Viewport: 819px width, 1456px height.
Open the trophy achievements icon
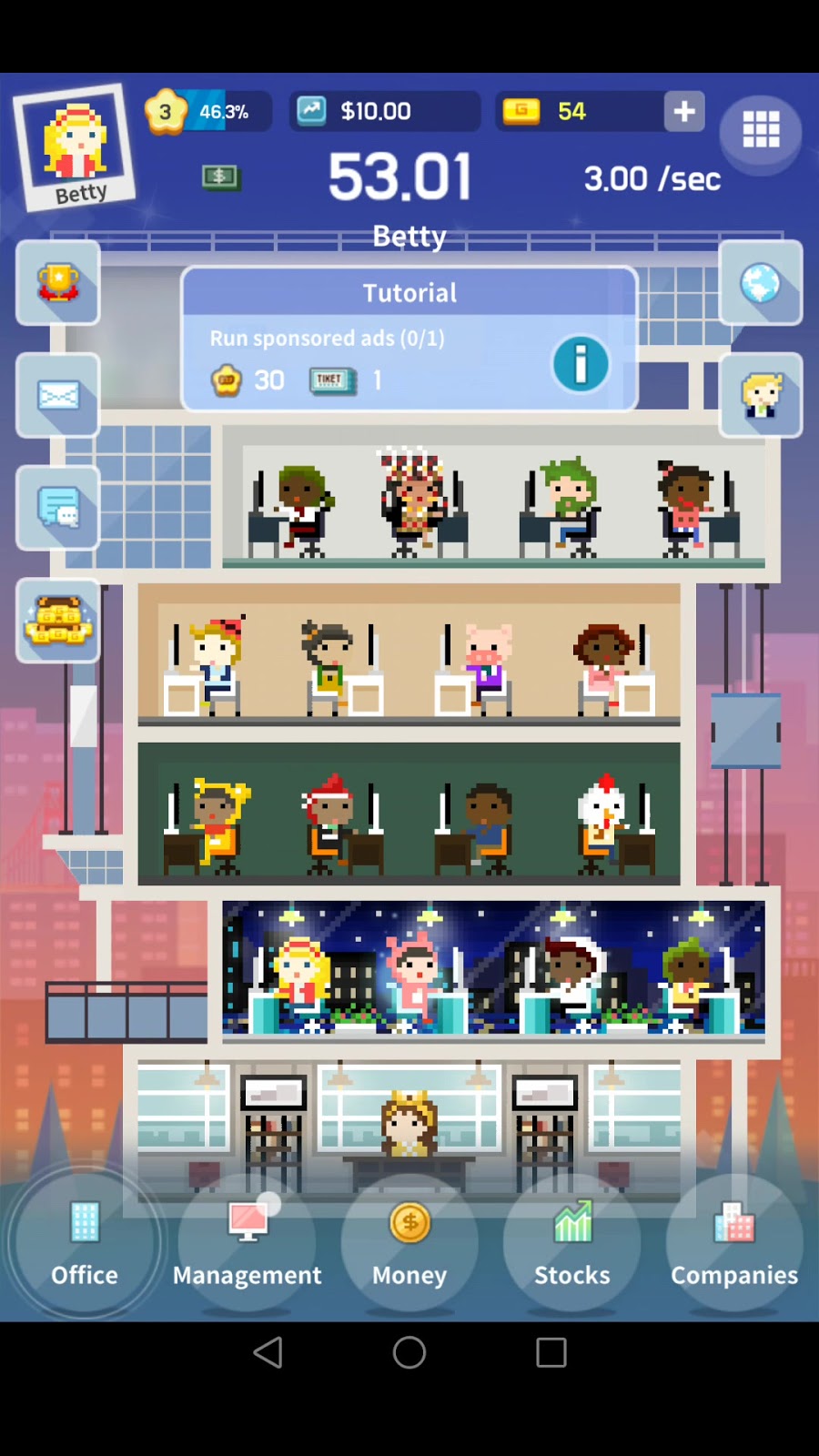point(58,283)
